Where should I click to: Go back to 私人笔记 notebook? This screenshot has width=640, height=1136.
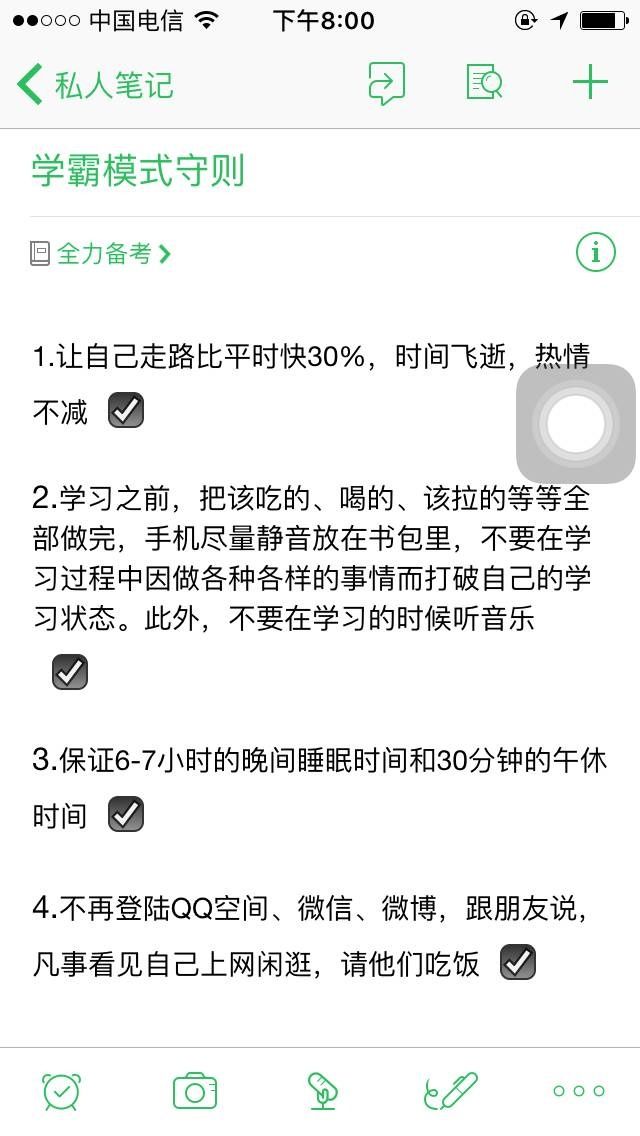tap(95, 84)
